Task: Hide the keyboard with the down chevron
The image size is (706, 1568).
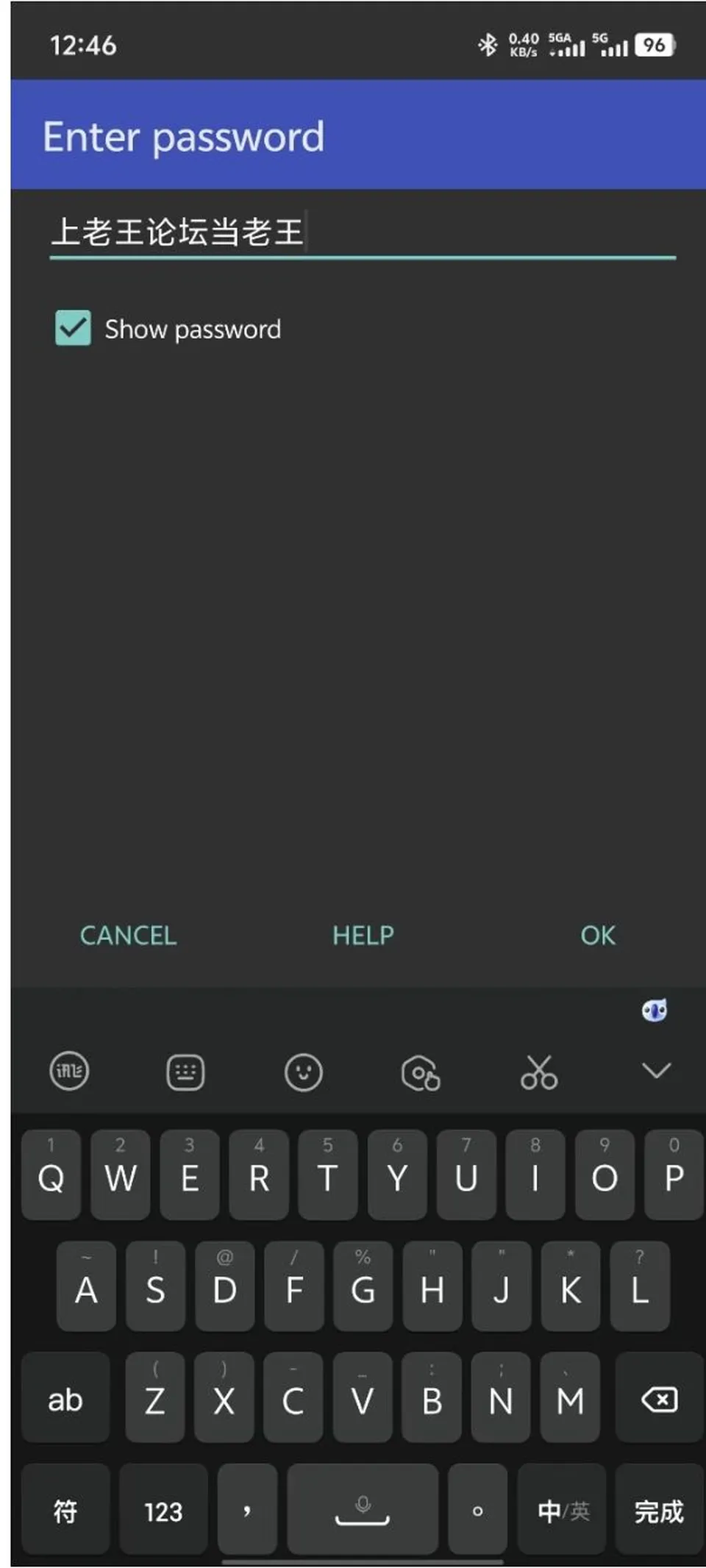Action: (x=656, y=1071)
